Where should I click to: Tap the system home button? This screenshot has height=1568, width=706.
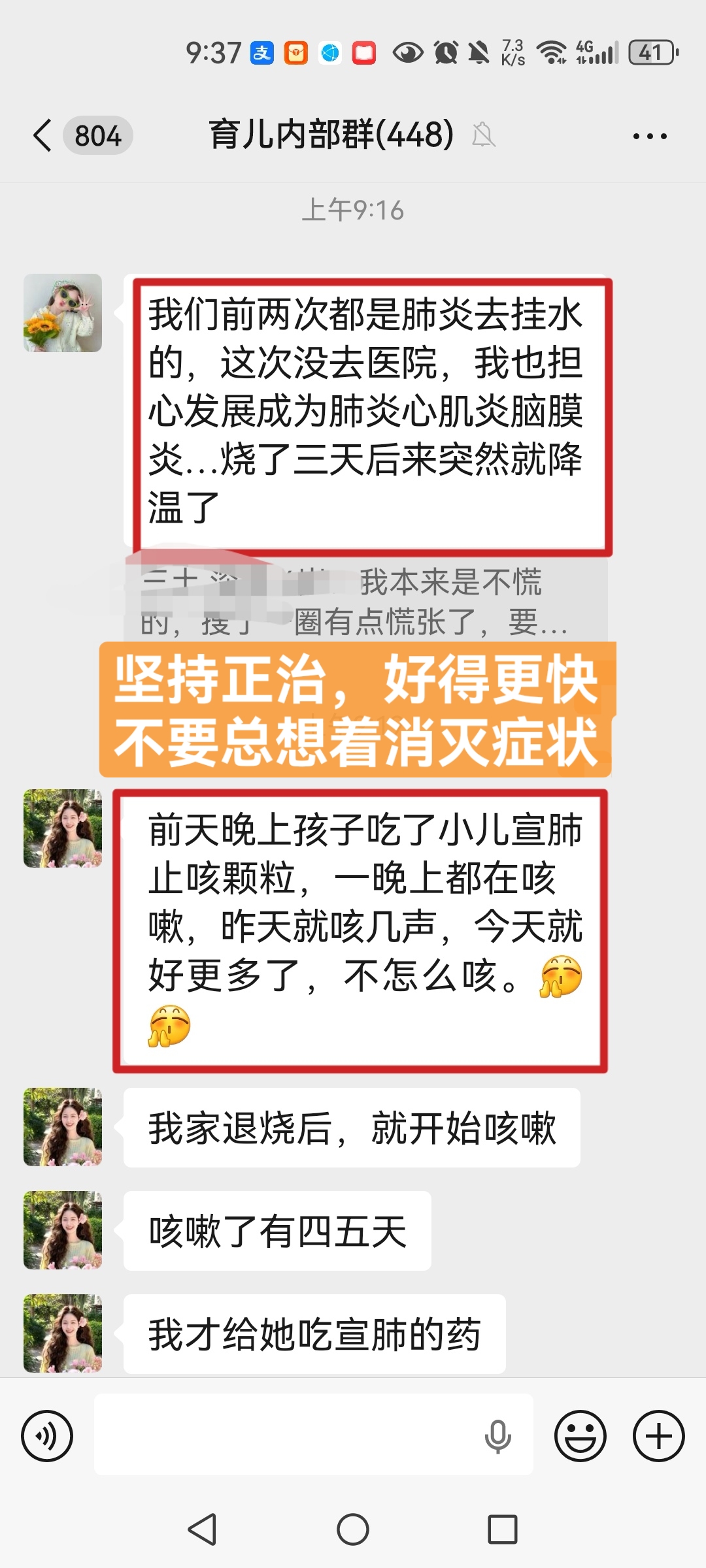click(353, 1529)
